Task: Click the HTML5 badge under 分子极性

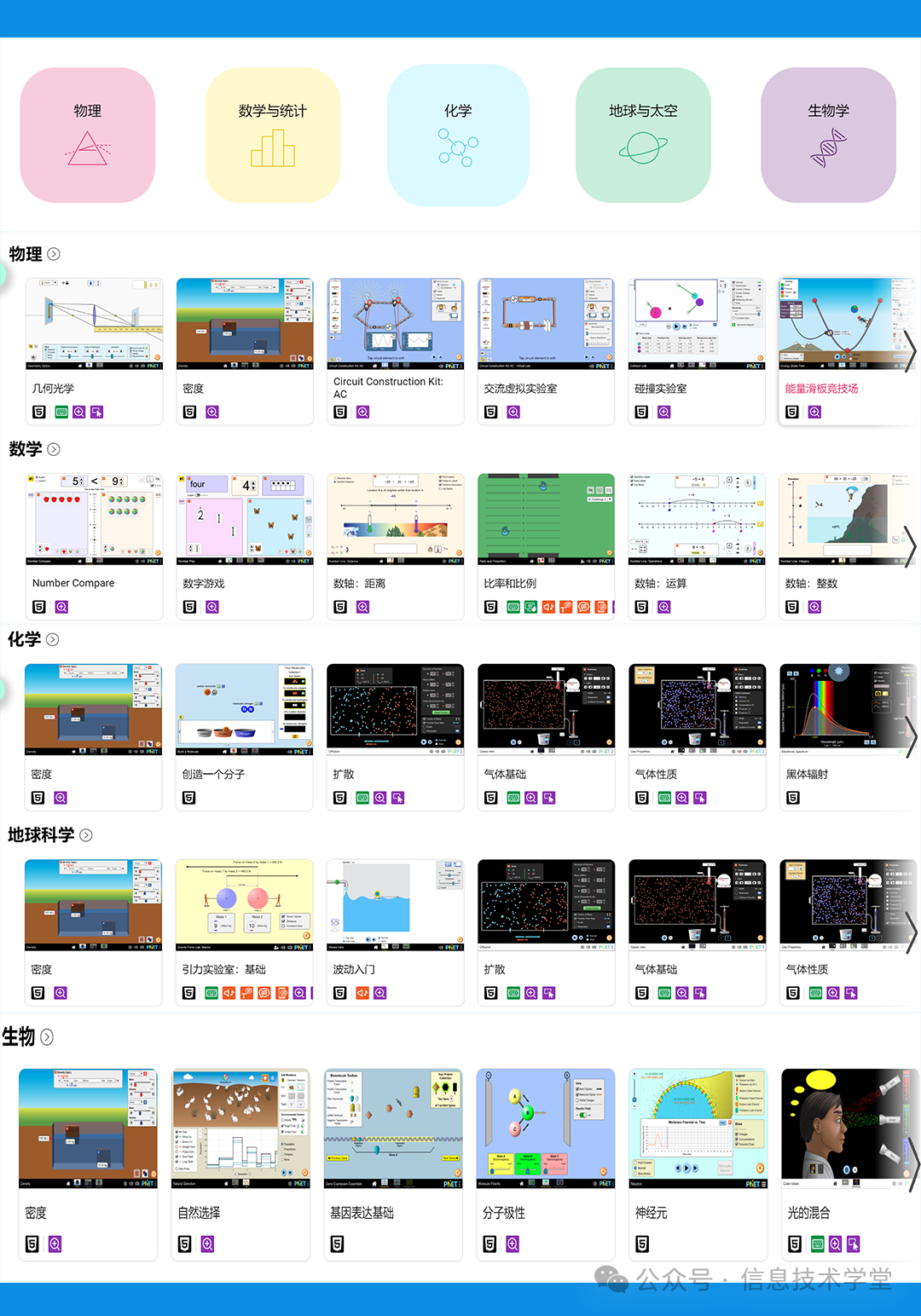Action: point(490,1244)
